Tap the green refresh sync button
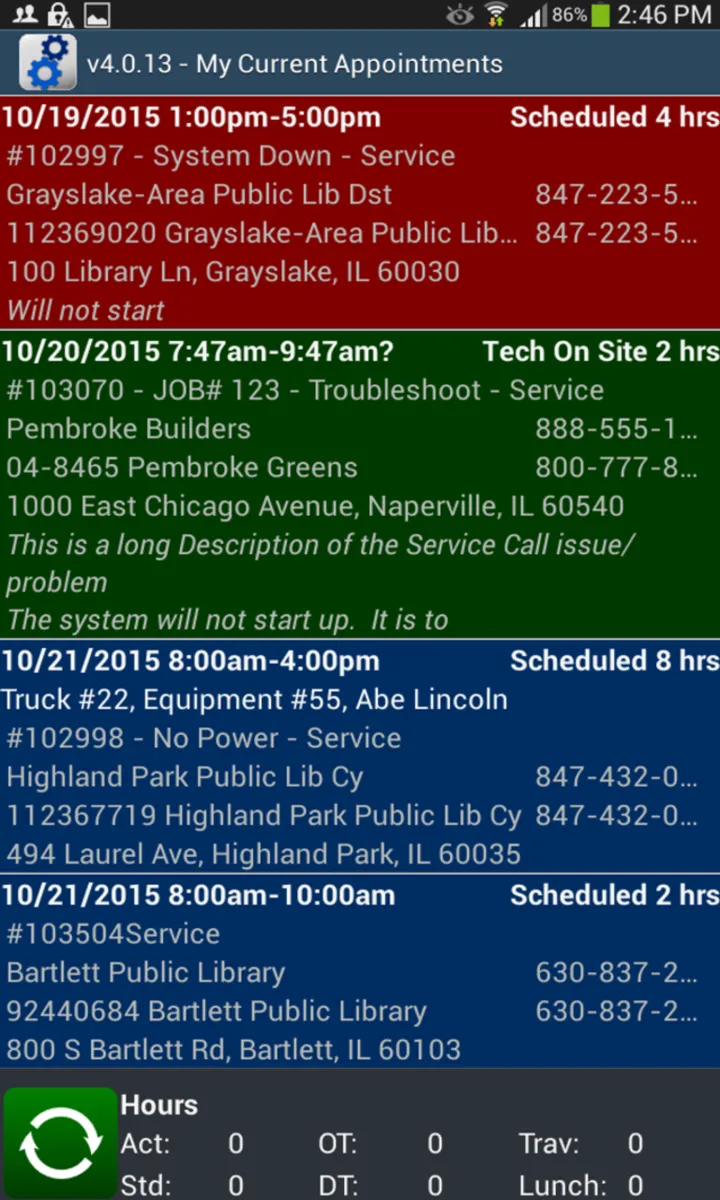Image resolution: width=720 pixels, height=1200 pixels. tap(60, 1142)
